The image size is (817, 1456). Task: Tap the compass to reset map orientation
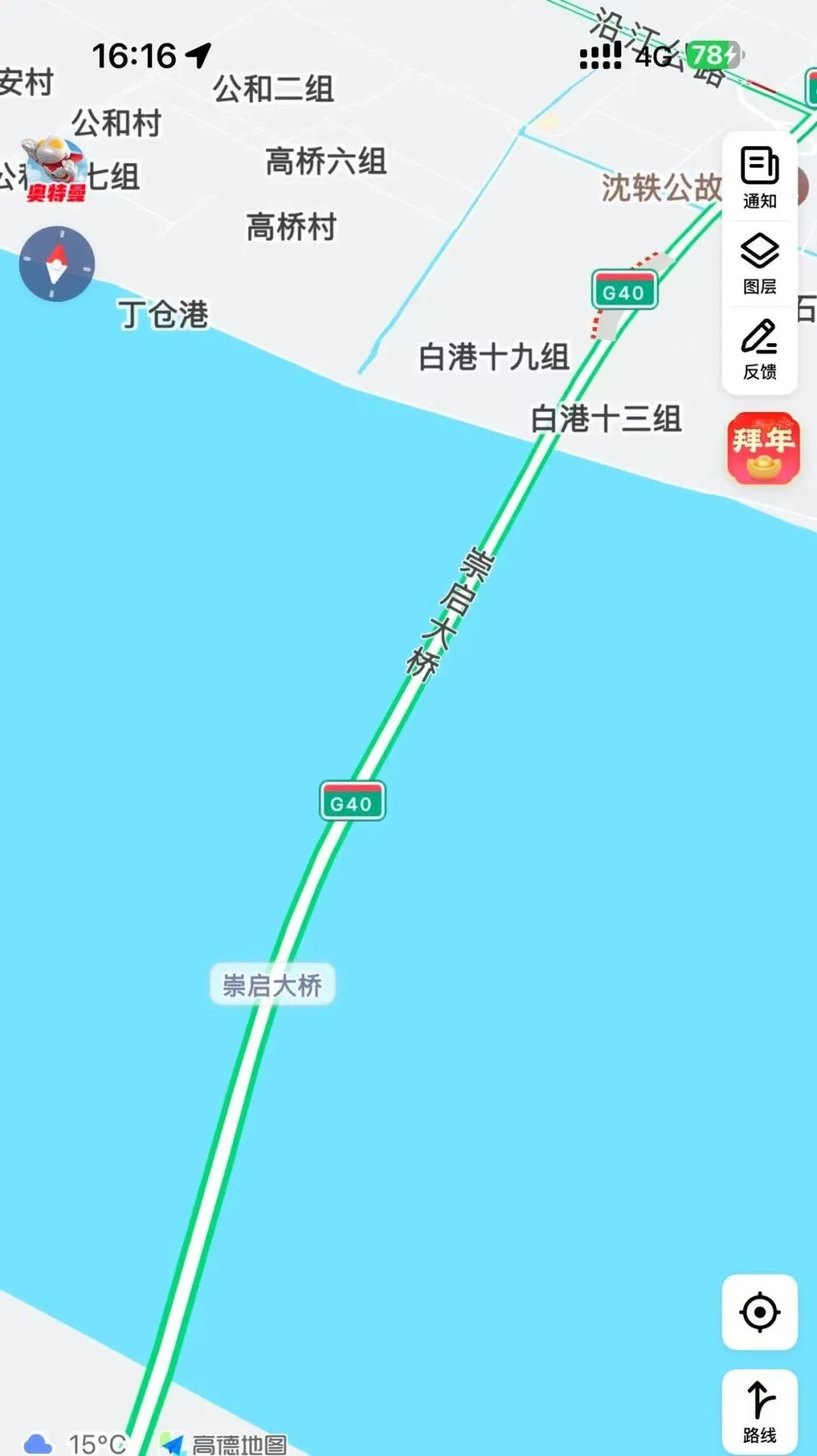click(57, 264)
